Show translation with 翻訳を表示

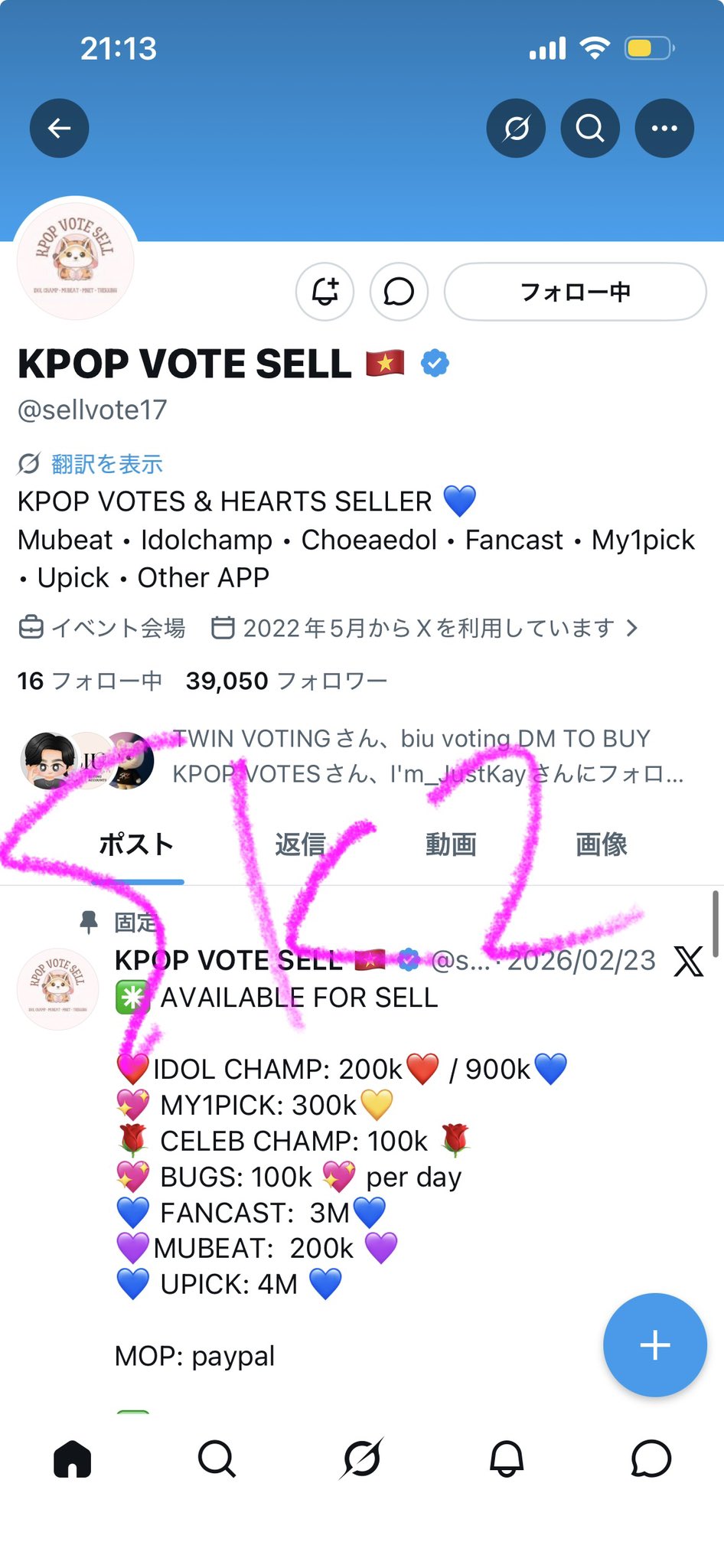[106, 464]
